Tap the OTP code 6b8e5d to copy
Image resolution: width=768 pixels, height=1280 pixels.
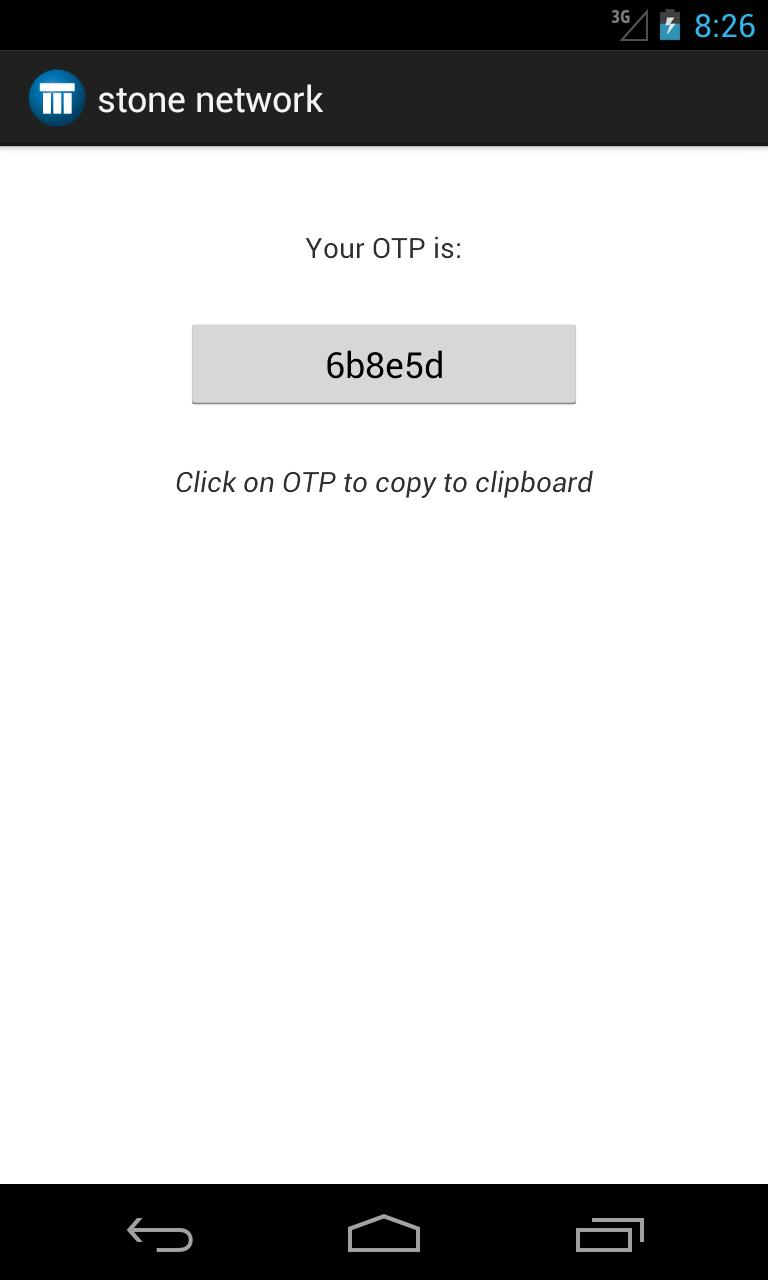click(x=384, y=364)
